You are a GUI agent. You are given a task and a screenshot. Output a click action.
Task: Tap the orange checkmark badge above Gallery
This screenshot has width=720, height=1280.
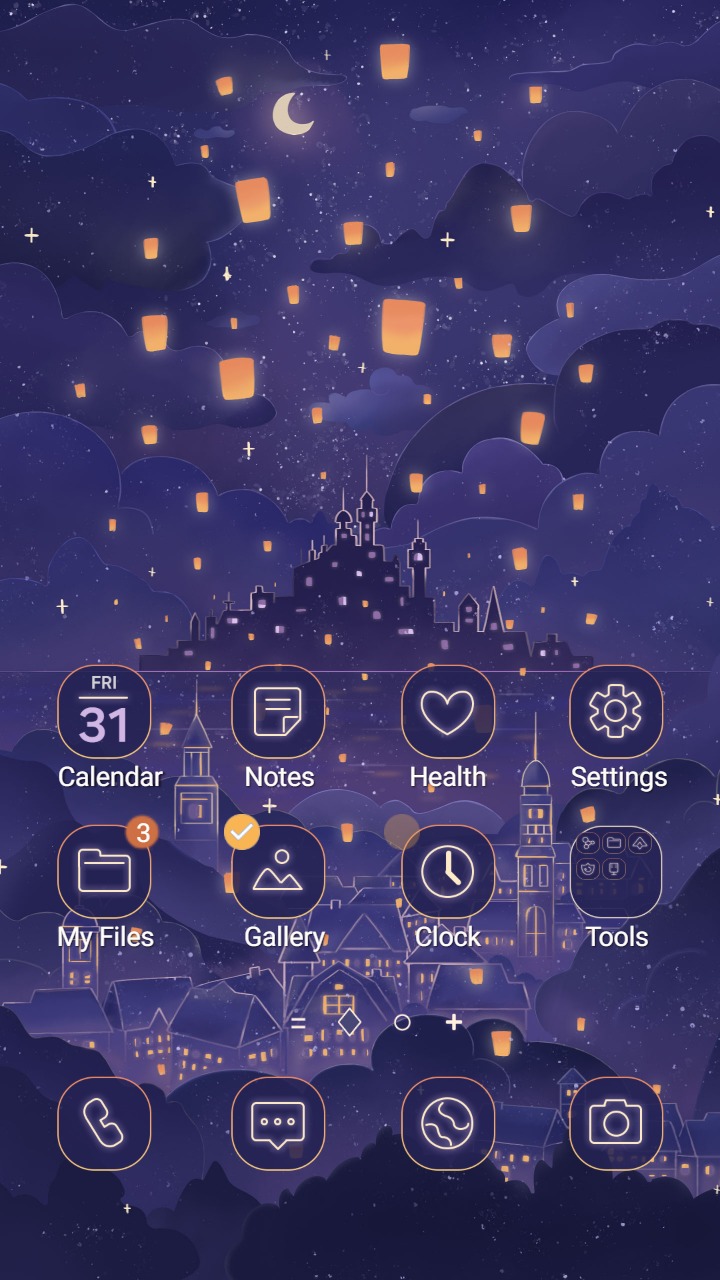click(241, 832)
